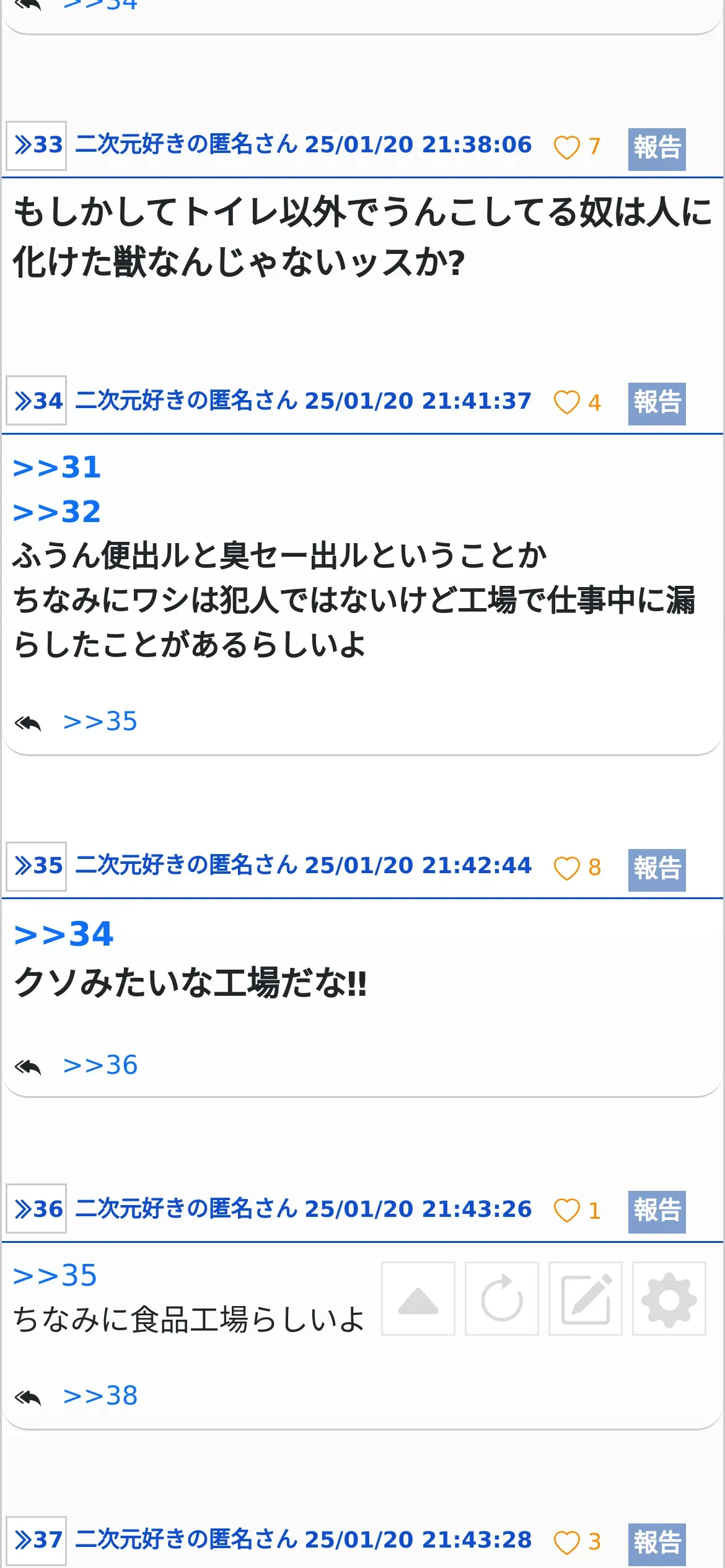Like post number 33
Image resolution: width=725 pixels, height=1568 pixels.
coord(566,147)
